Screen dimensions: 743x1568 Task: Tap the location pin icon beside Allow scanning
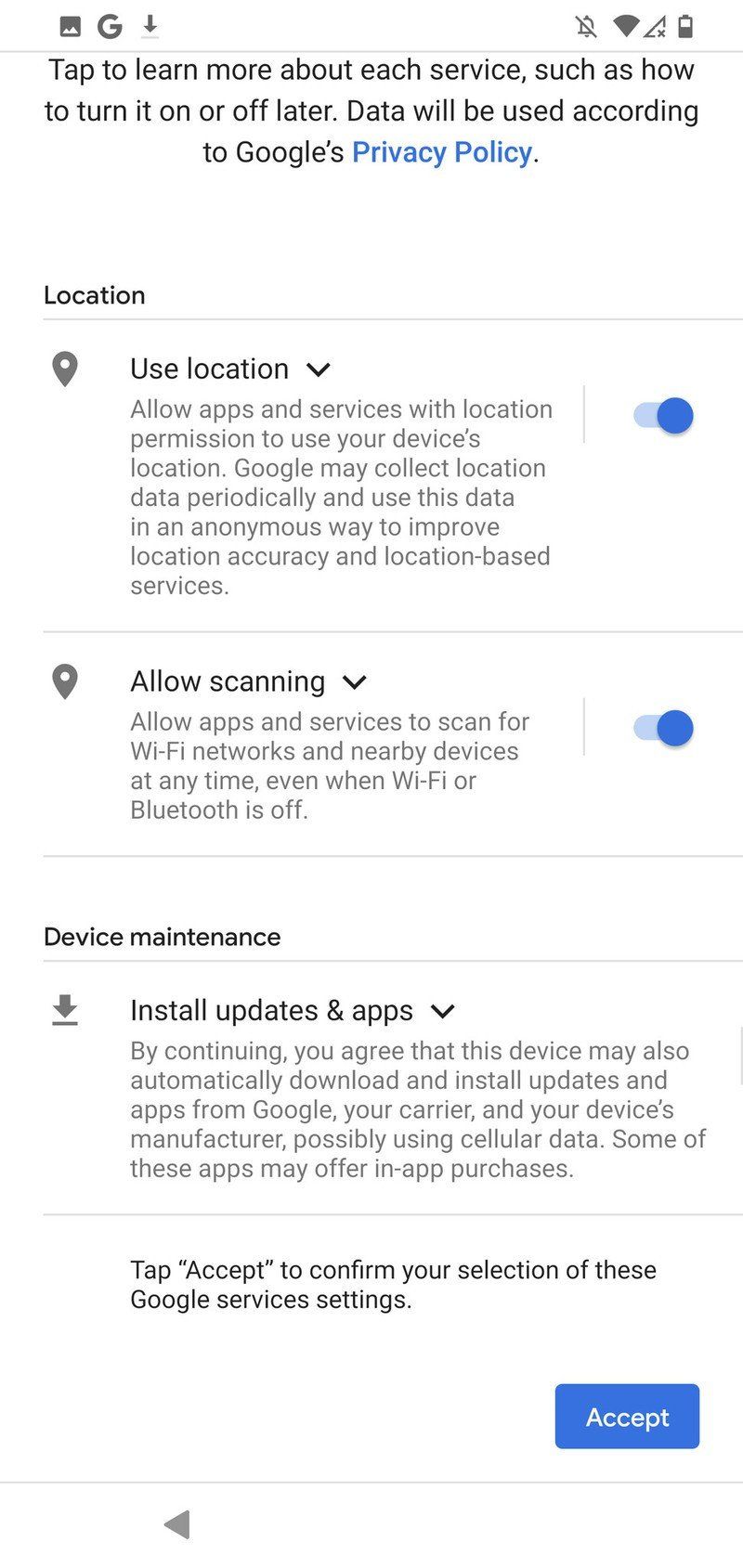click(64, 681)
